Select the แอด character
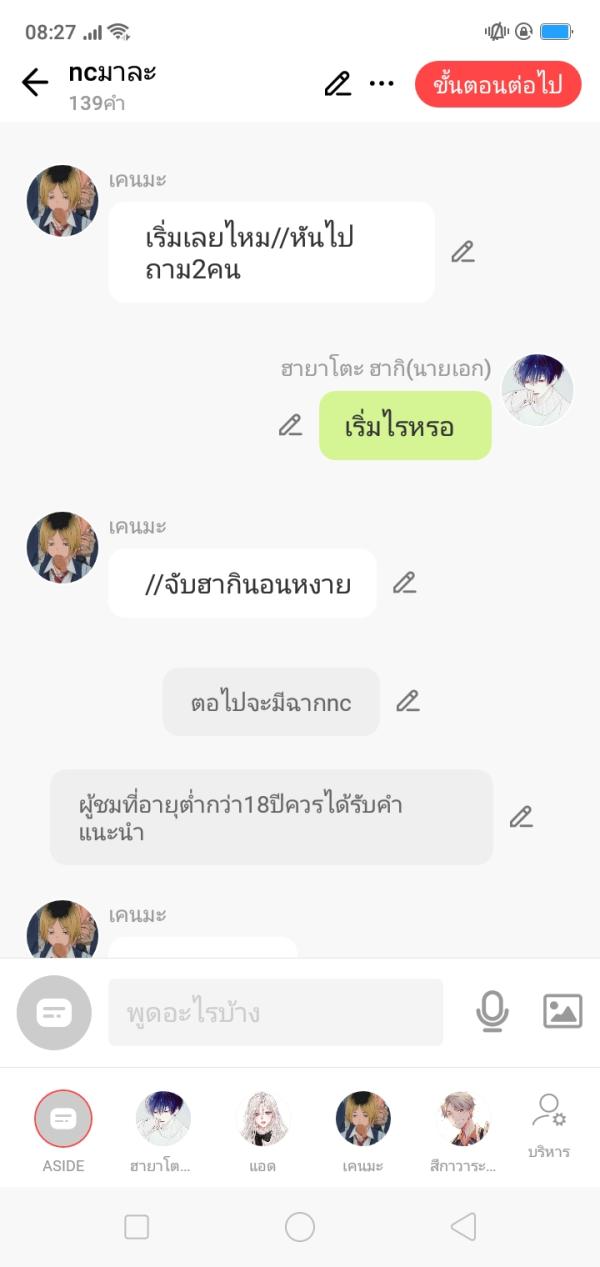This screenshot has width=600, height=1267. [263, 1119]
